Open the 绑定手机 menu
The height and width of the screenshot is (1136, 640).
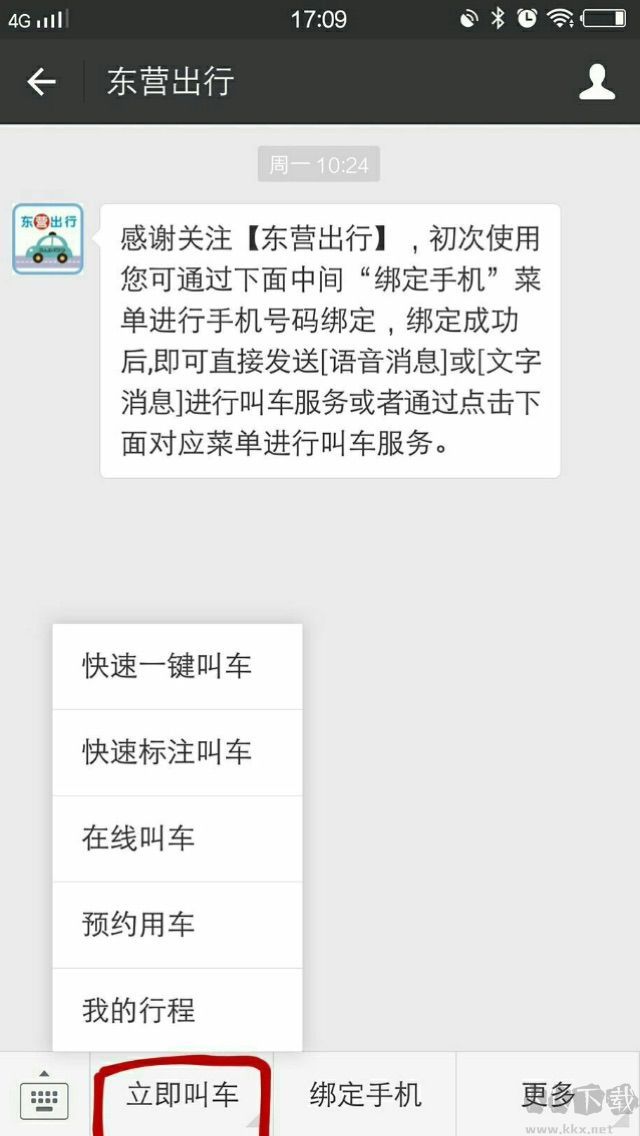point(365,1094)
